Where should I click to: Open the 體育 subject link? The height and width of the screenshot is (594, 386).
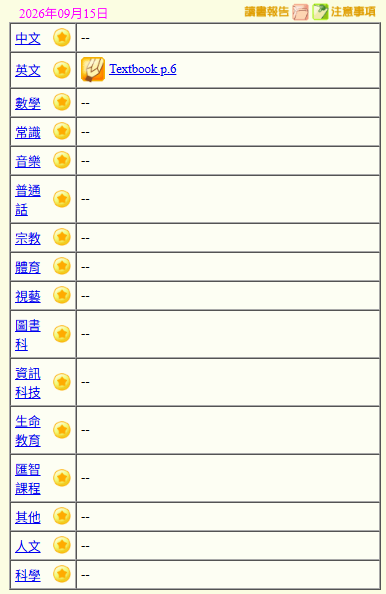tap(28, 267)
